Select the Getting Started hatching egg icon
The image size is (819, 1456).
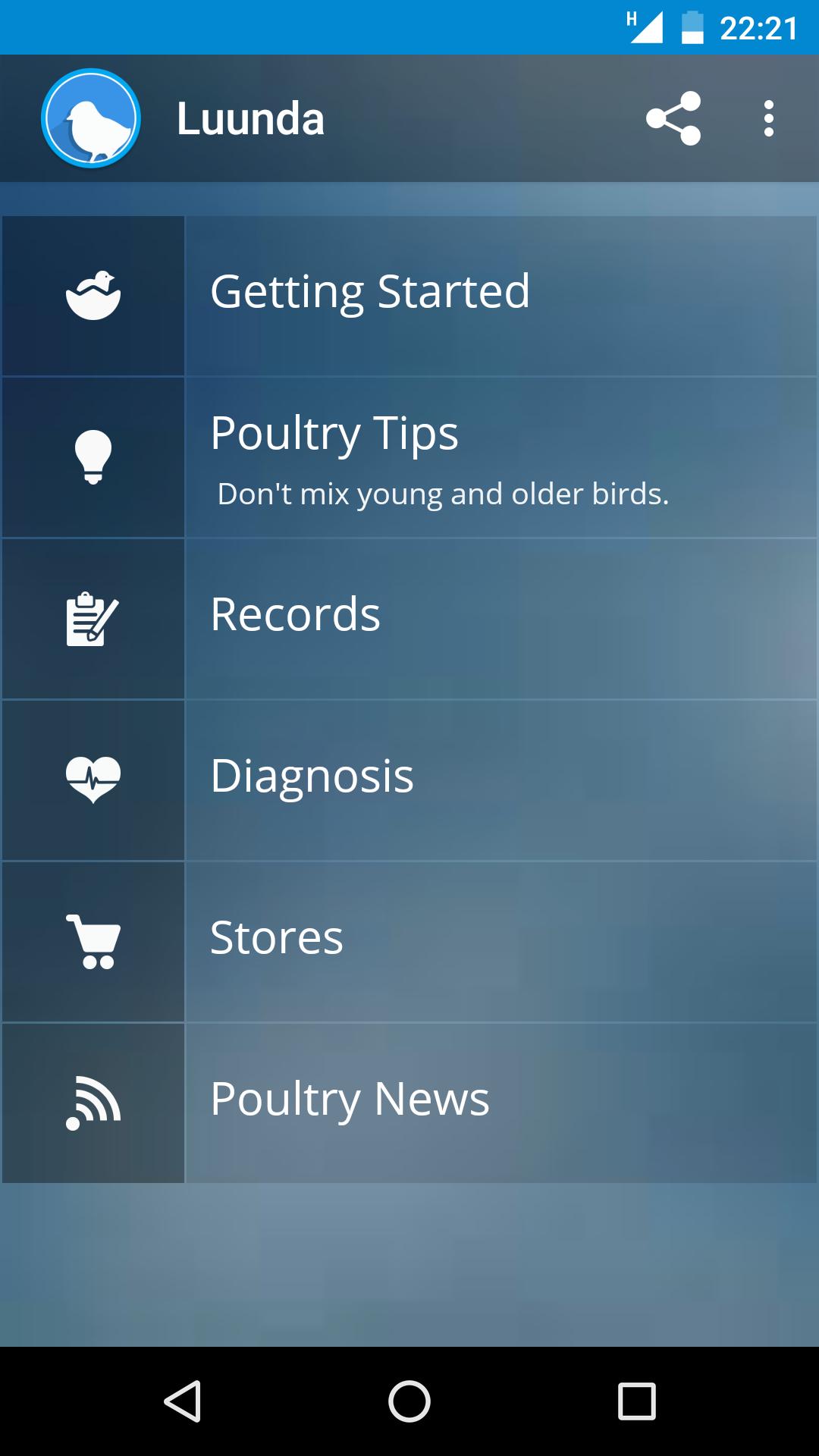point(93,294)
